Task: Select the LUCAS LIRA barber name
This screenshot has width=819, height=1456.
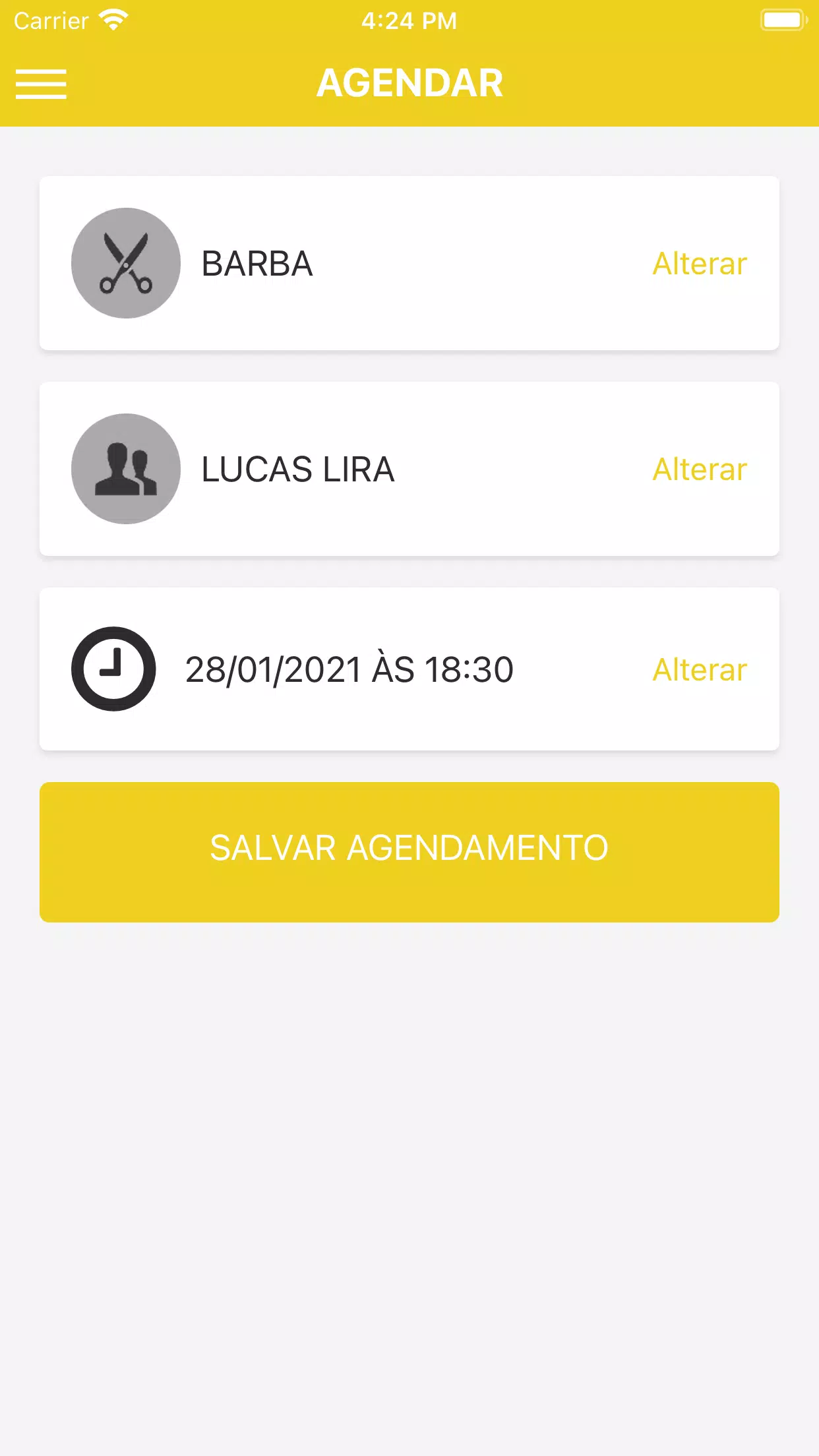Action: (x=298, y=469)
